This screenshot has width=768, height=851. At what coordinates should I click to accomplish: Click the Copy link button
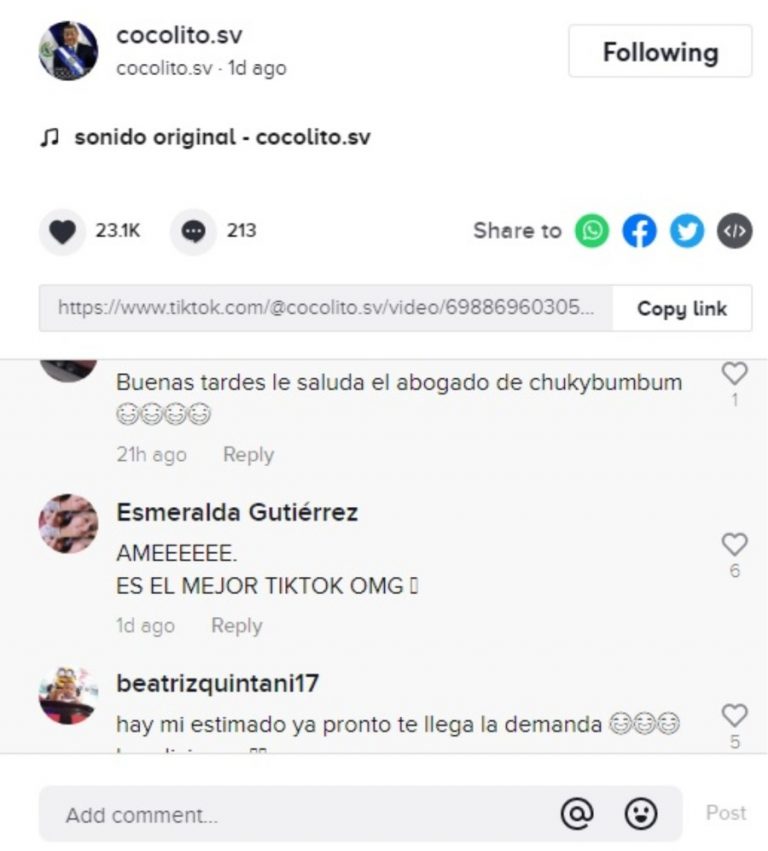[681, 308]
